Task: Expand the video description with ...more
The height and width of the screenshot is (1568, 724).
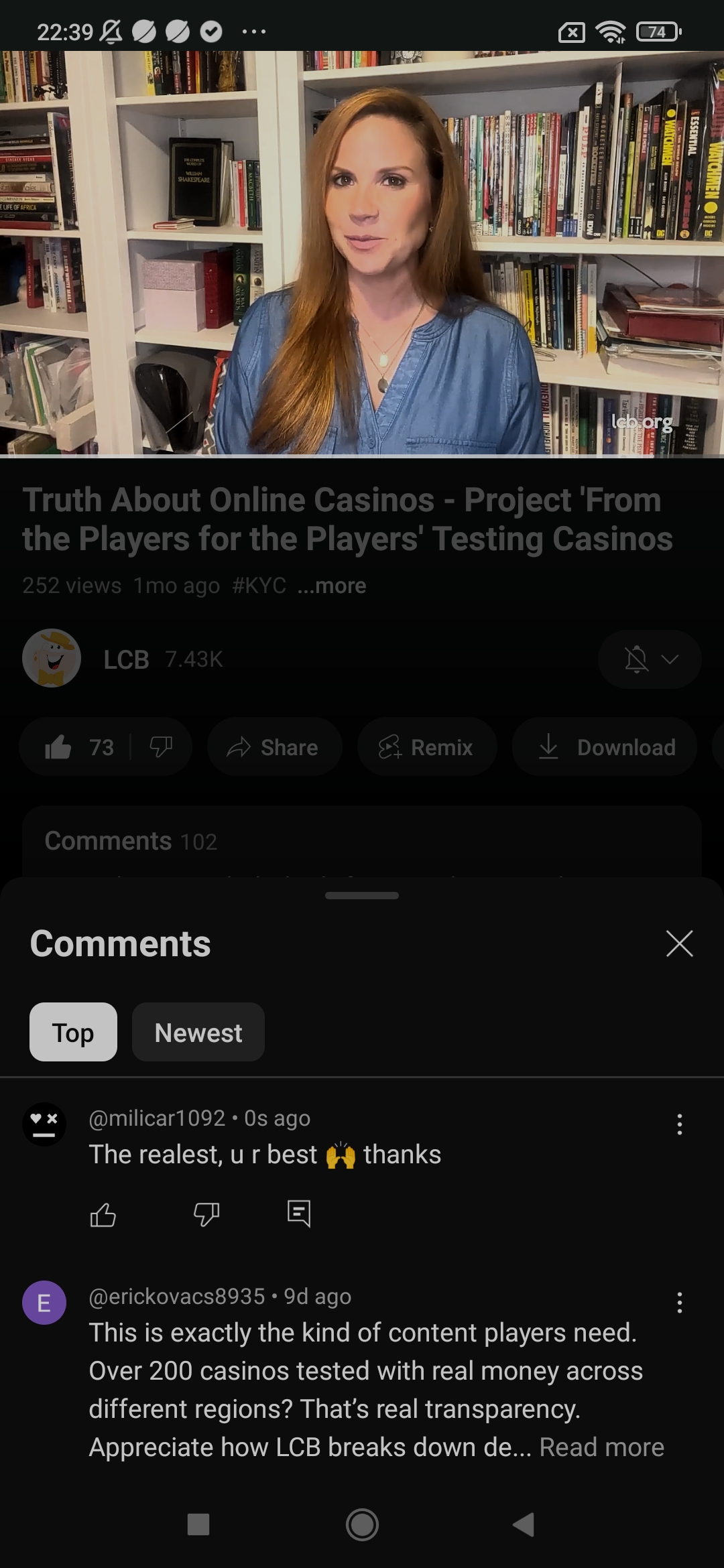Action: click(333, 586)
